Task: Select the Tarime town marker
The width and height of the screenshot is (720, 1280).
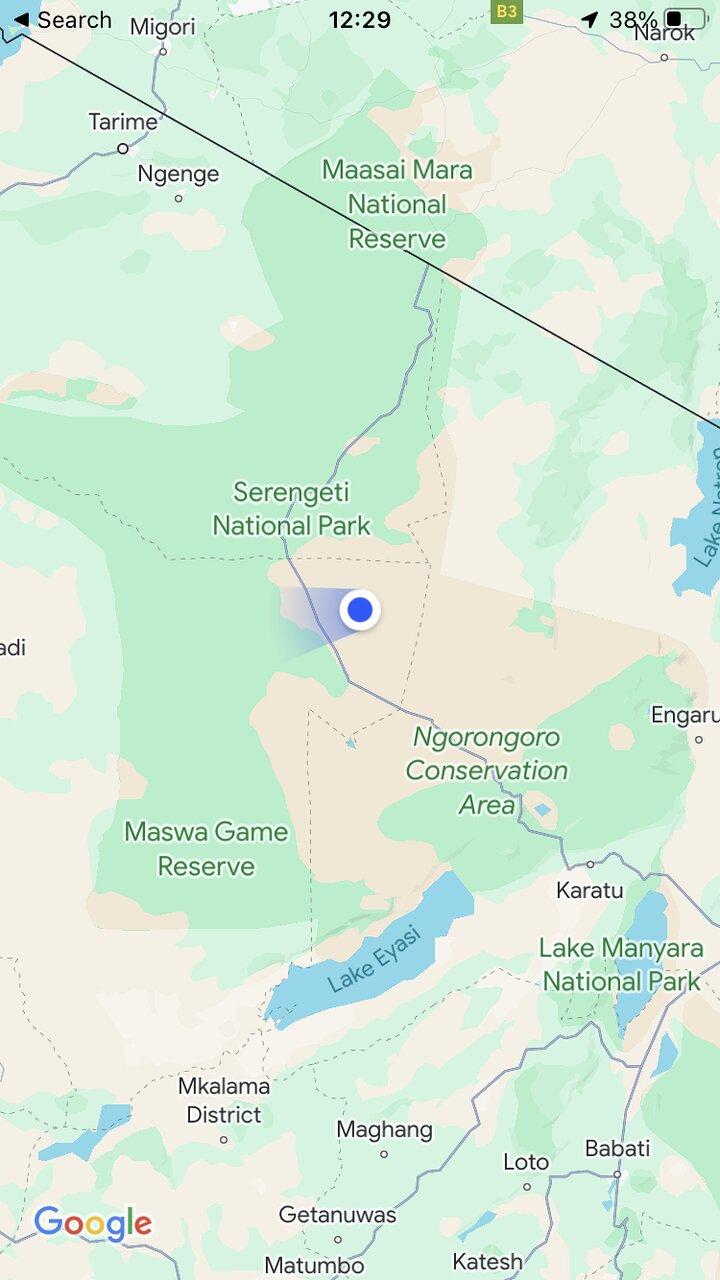Action: point(123,148)
